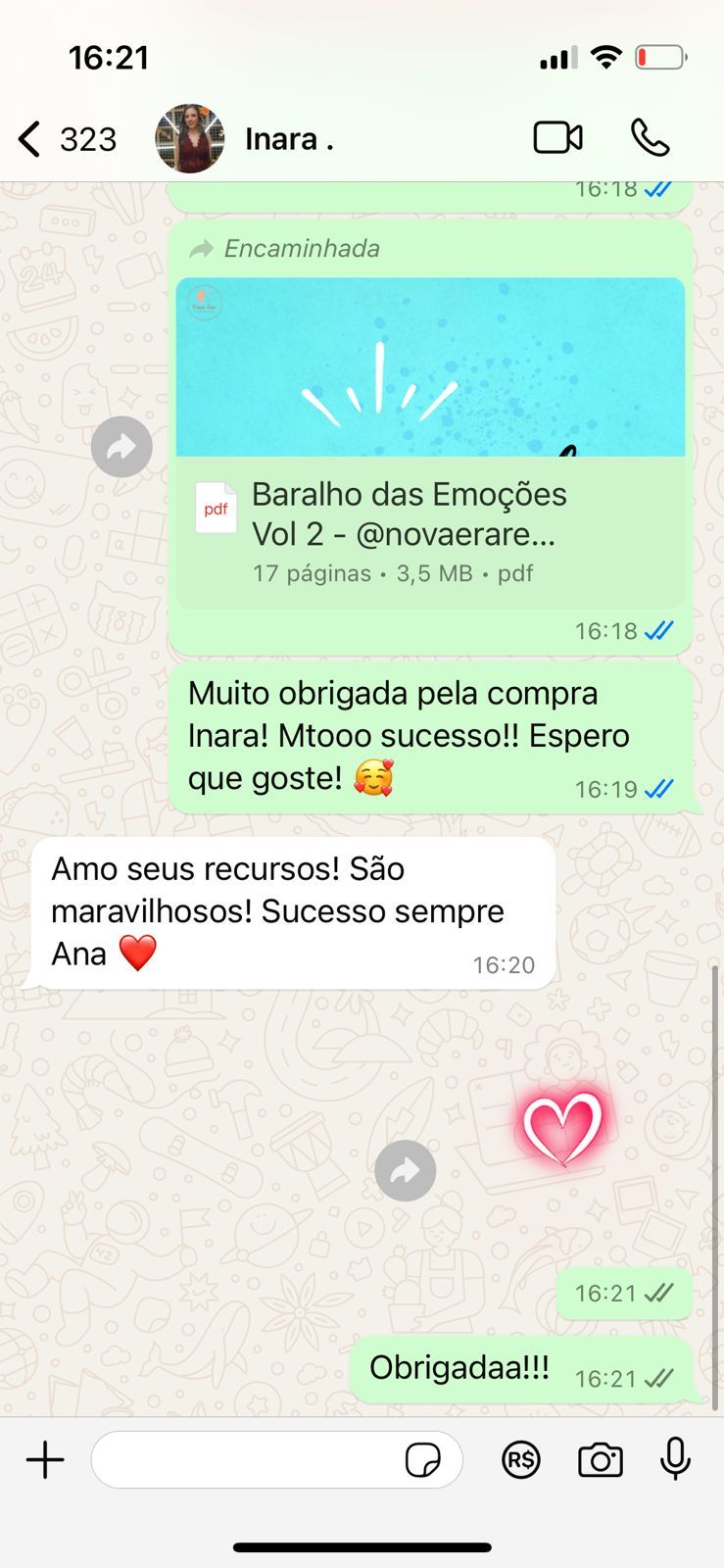The height and width of the screenshot is (1568, 724).
Task: Open the pink heart sticker
Action: 562,1127
